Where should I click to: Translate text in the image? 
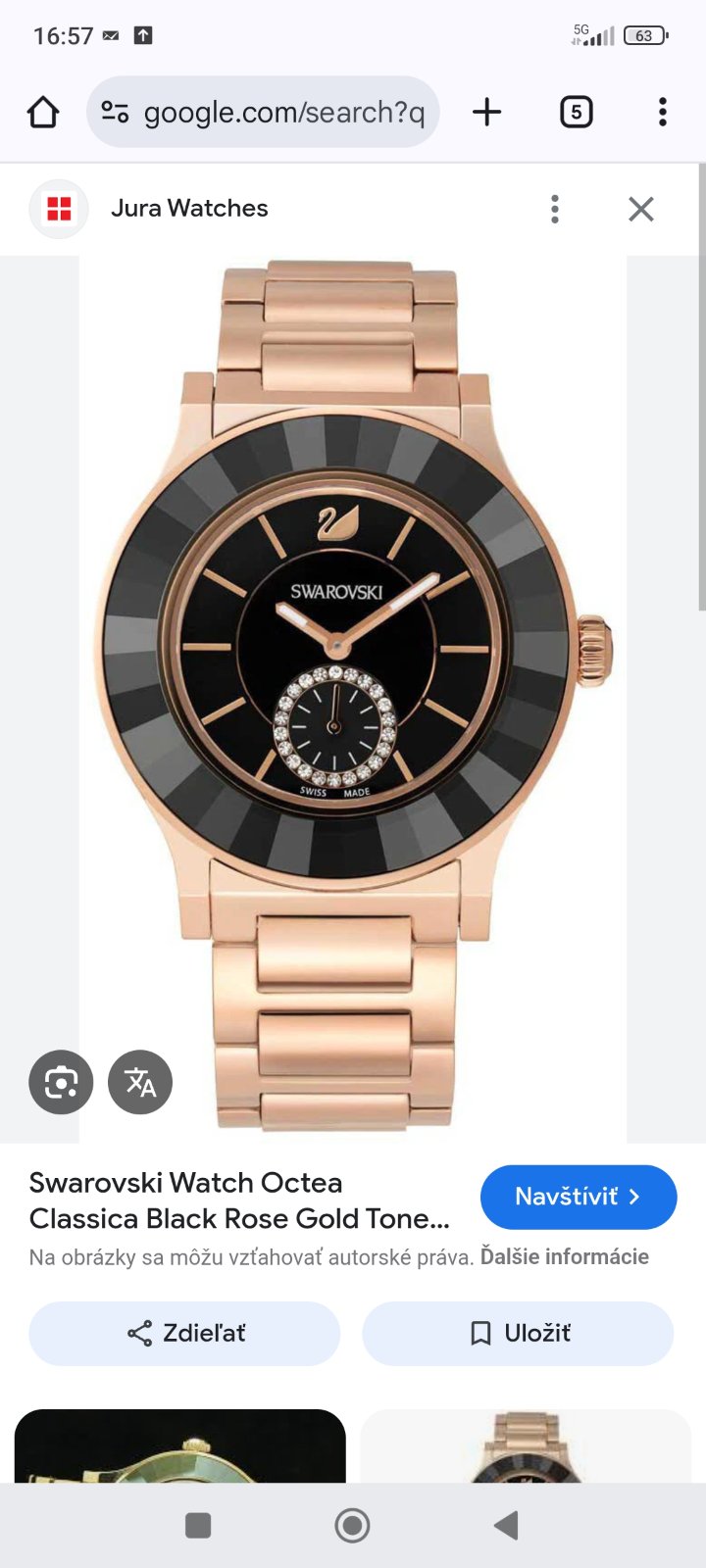(x=140, y=1082)
